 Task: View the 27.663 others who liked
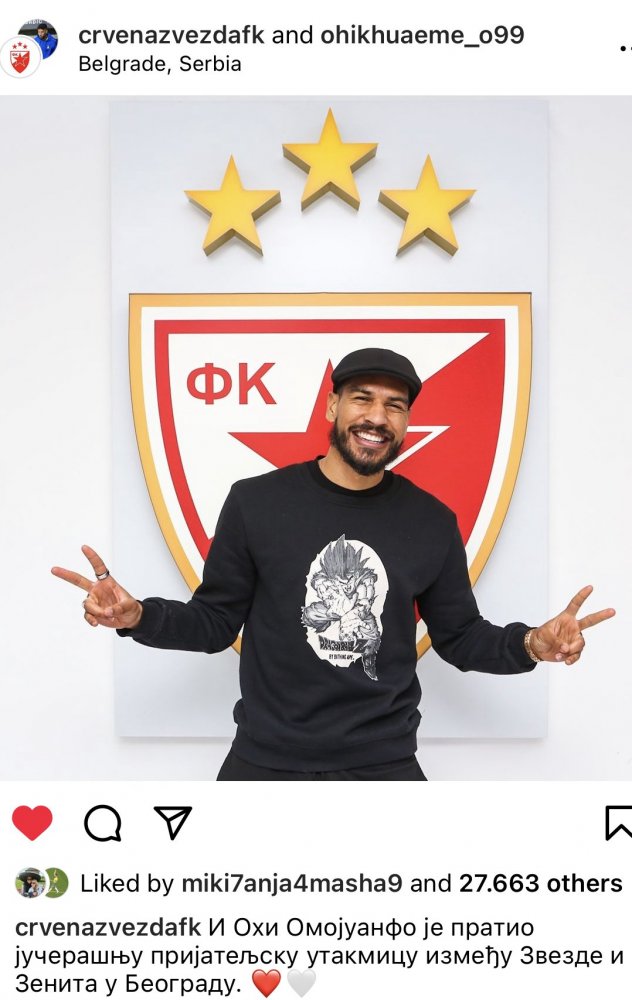(541, 883)
